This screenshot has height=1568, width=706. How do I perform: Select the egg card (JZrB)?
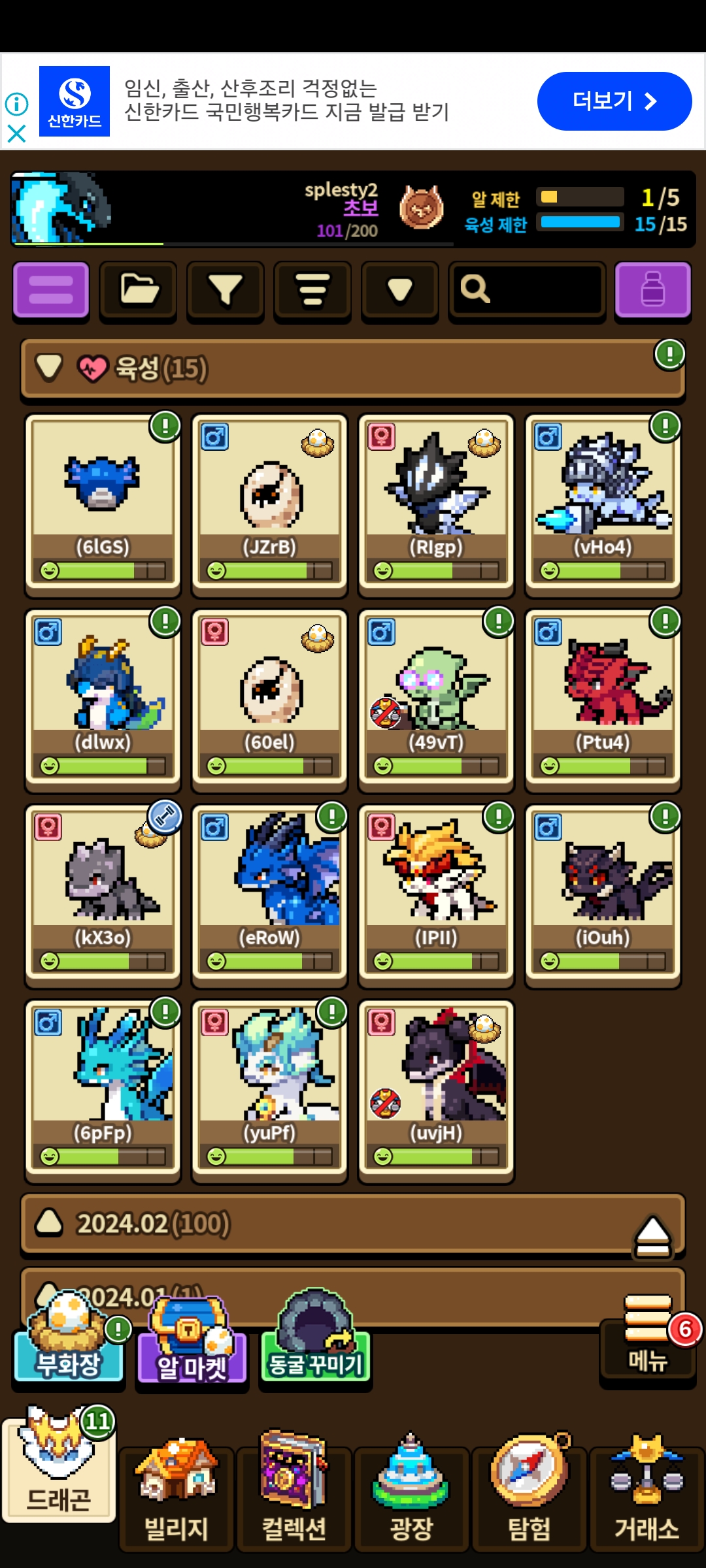tap(269, 503)
